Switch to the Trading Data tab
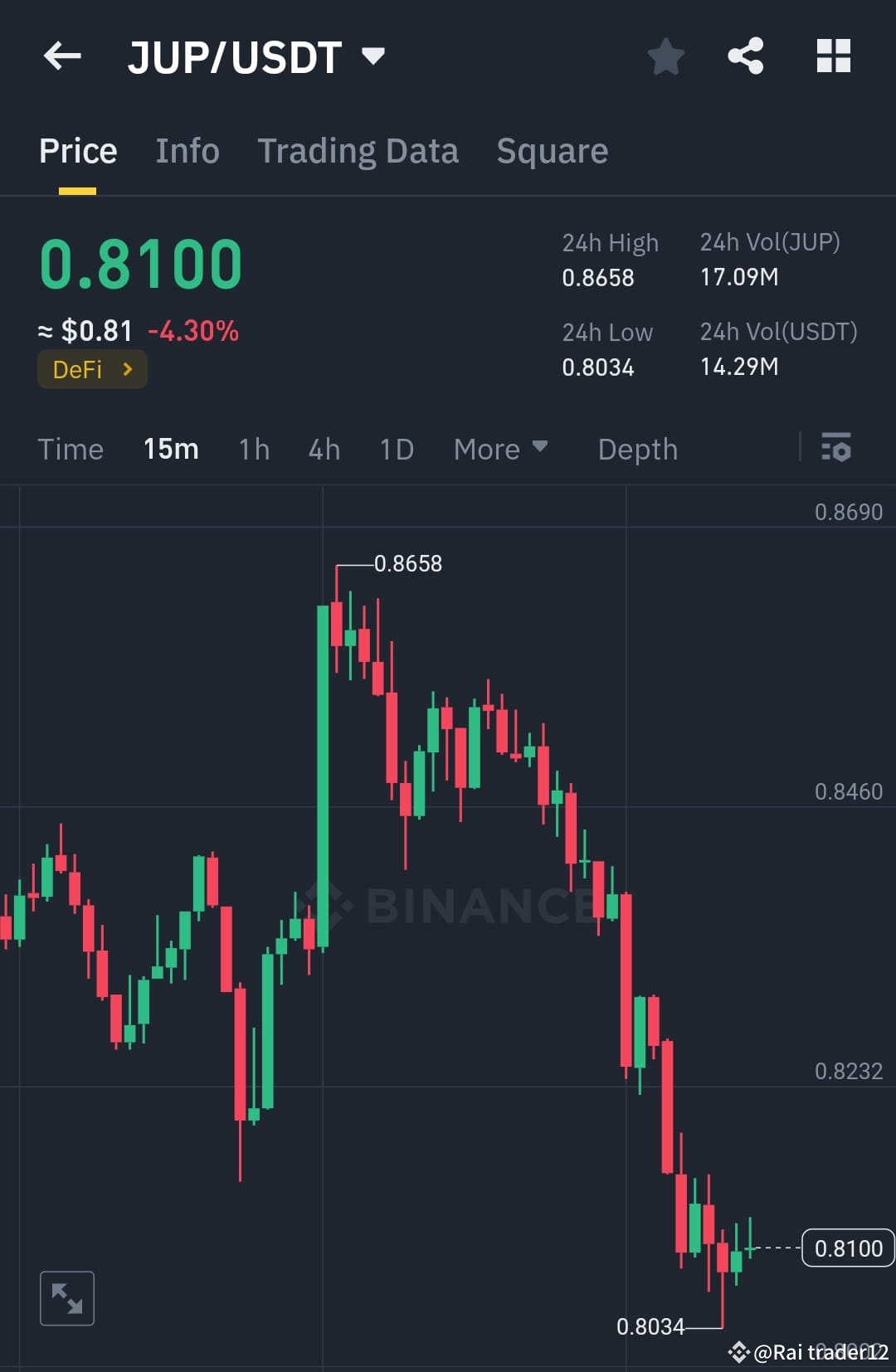 coord(358,151)
